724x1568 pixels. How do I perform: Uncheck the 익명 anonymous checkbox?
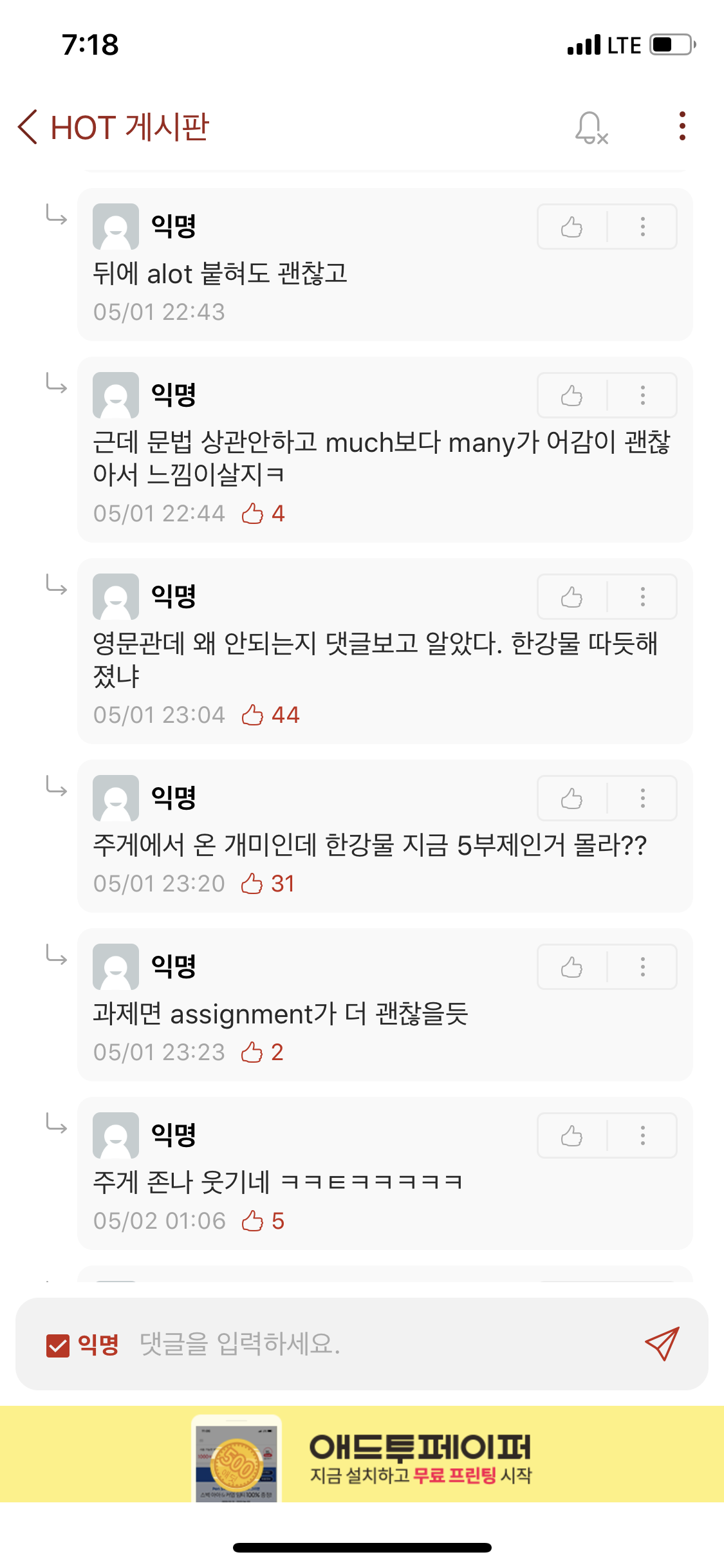58,1345
